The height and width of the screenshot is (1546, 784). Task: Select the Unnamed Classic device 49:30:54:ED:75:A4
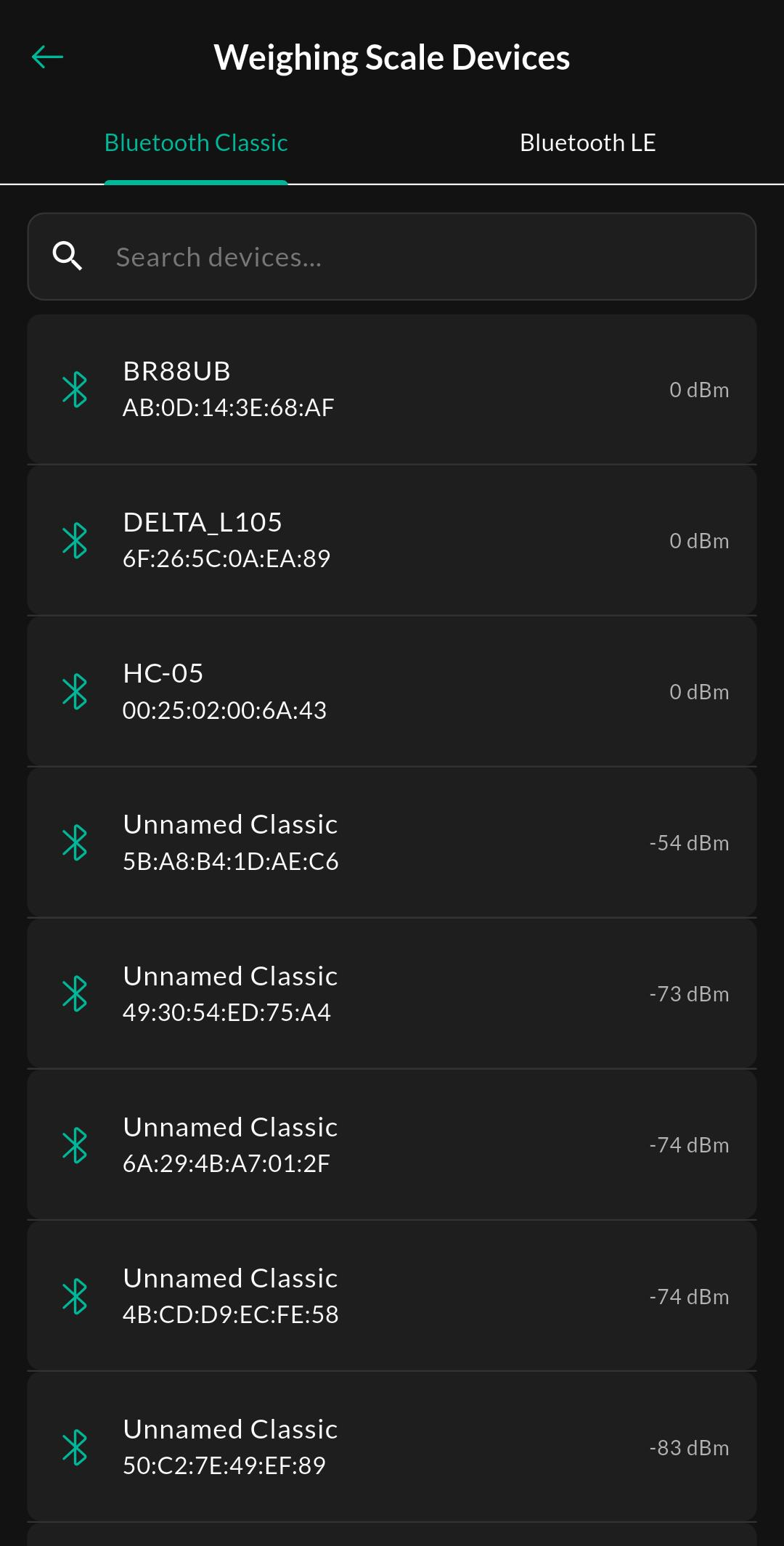tap(392, 993)
